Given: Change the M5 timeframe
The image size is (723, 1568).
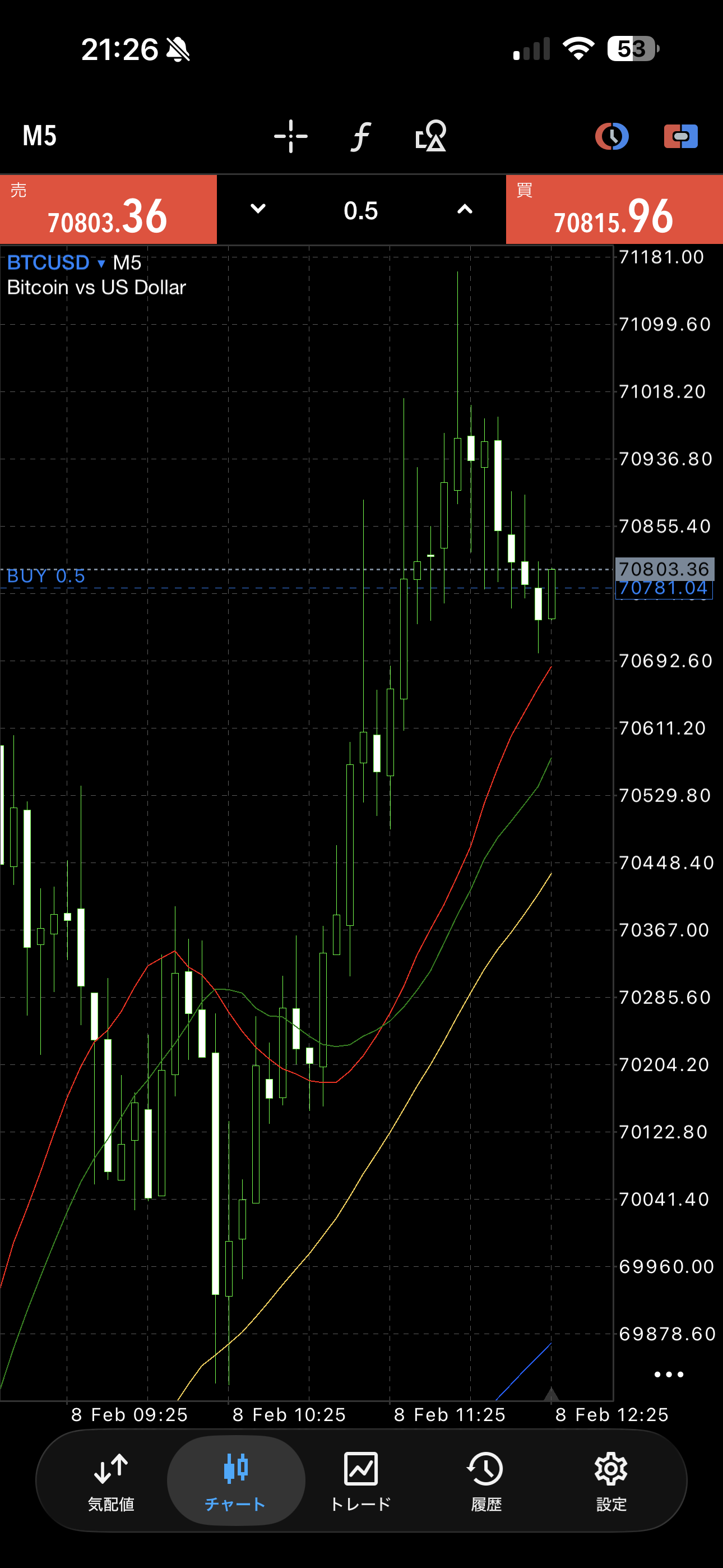Looking at the screenshot, I should pos(40,136).
